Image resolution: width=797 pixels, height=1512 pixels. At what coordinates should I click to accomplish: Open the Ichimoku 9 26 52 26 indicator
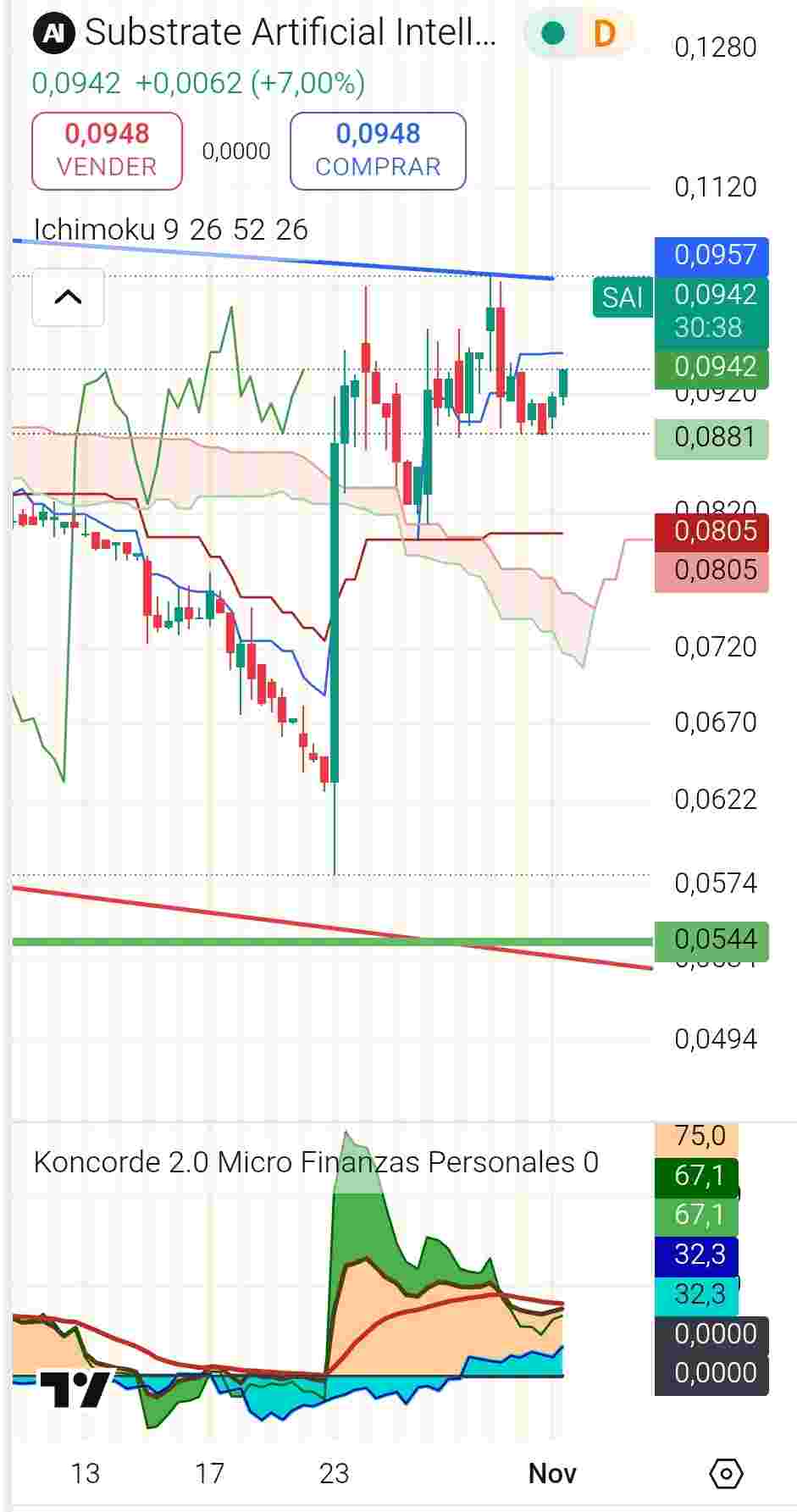point(170,230)
